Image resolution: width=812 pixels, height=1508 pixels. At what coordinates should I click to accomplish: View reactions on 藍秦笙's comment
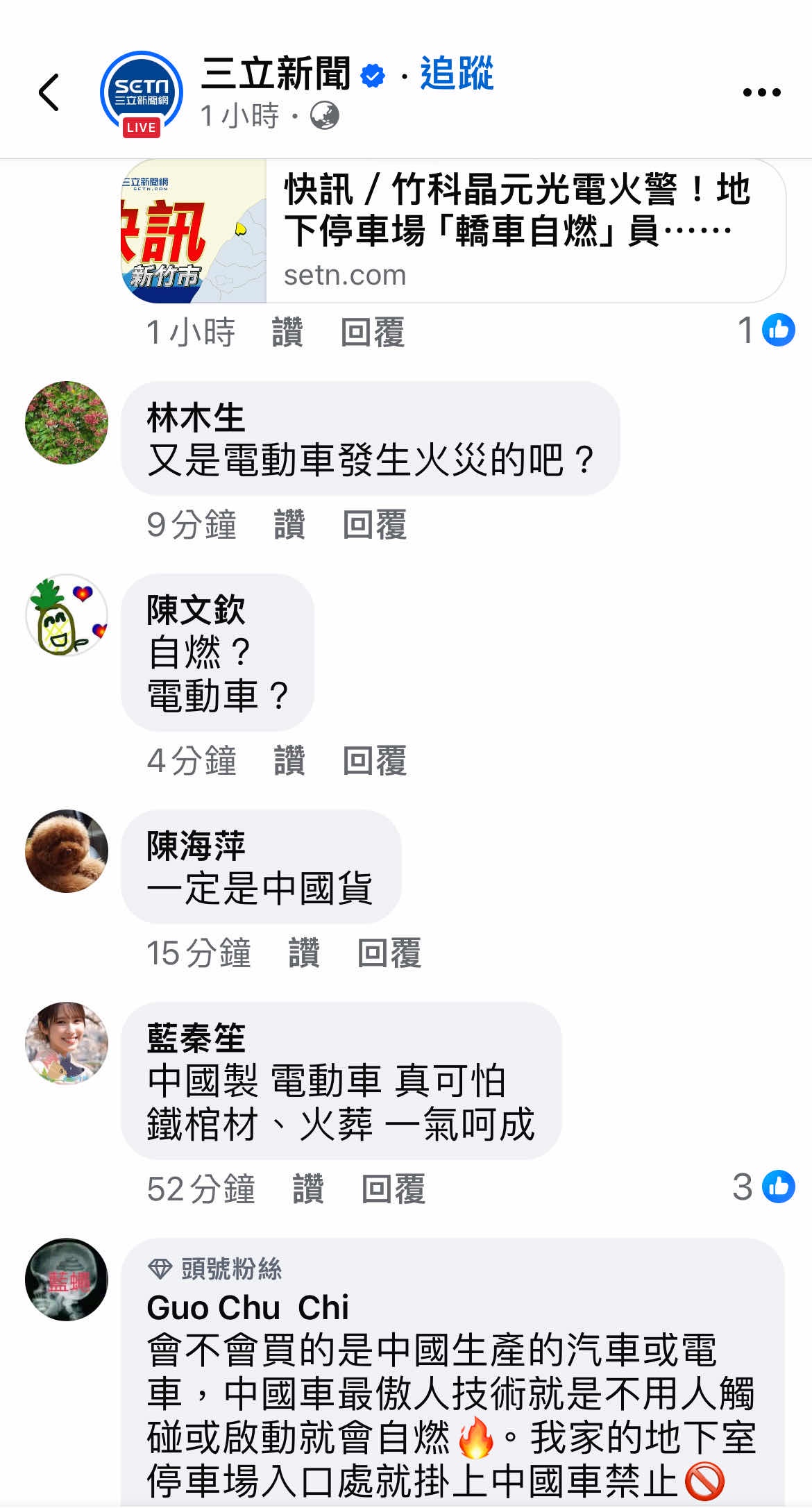763,1187
